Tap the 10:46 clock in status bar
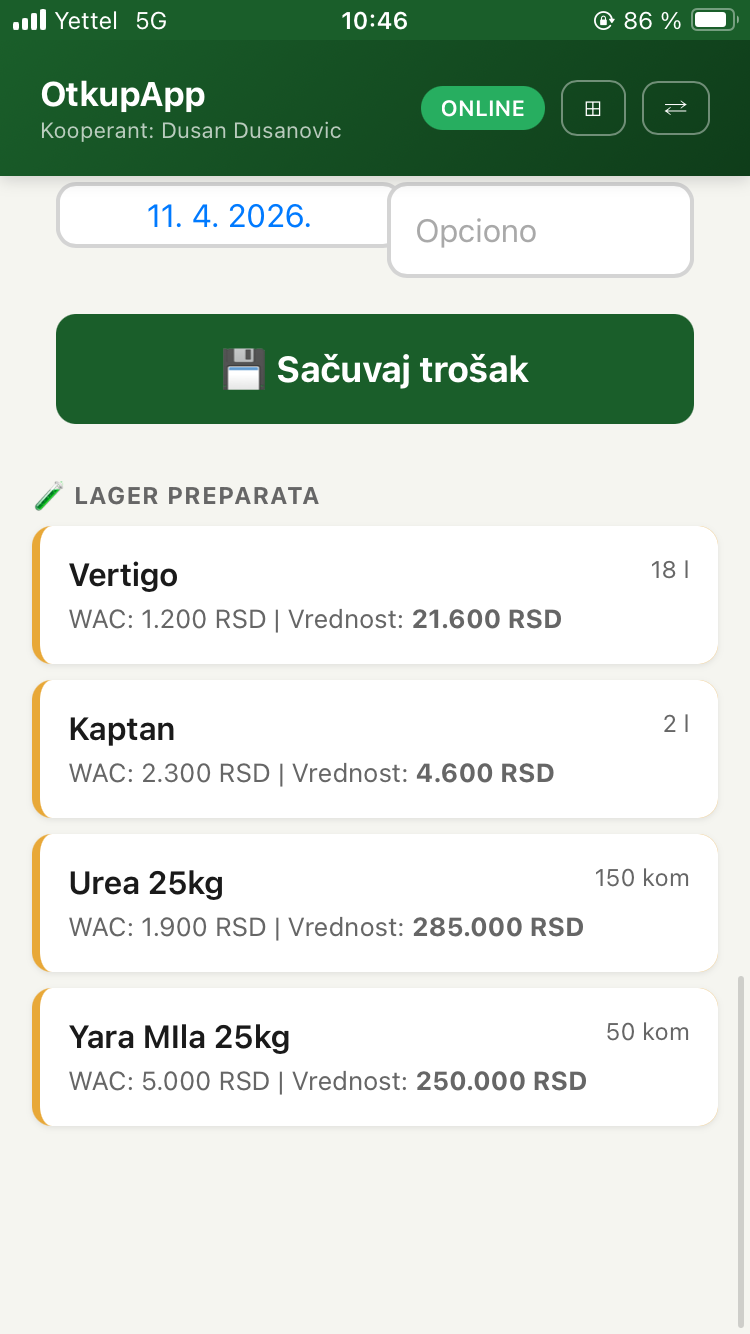The width and height of the screenshot is (750, 1334). (x=375, y=18)
